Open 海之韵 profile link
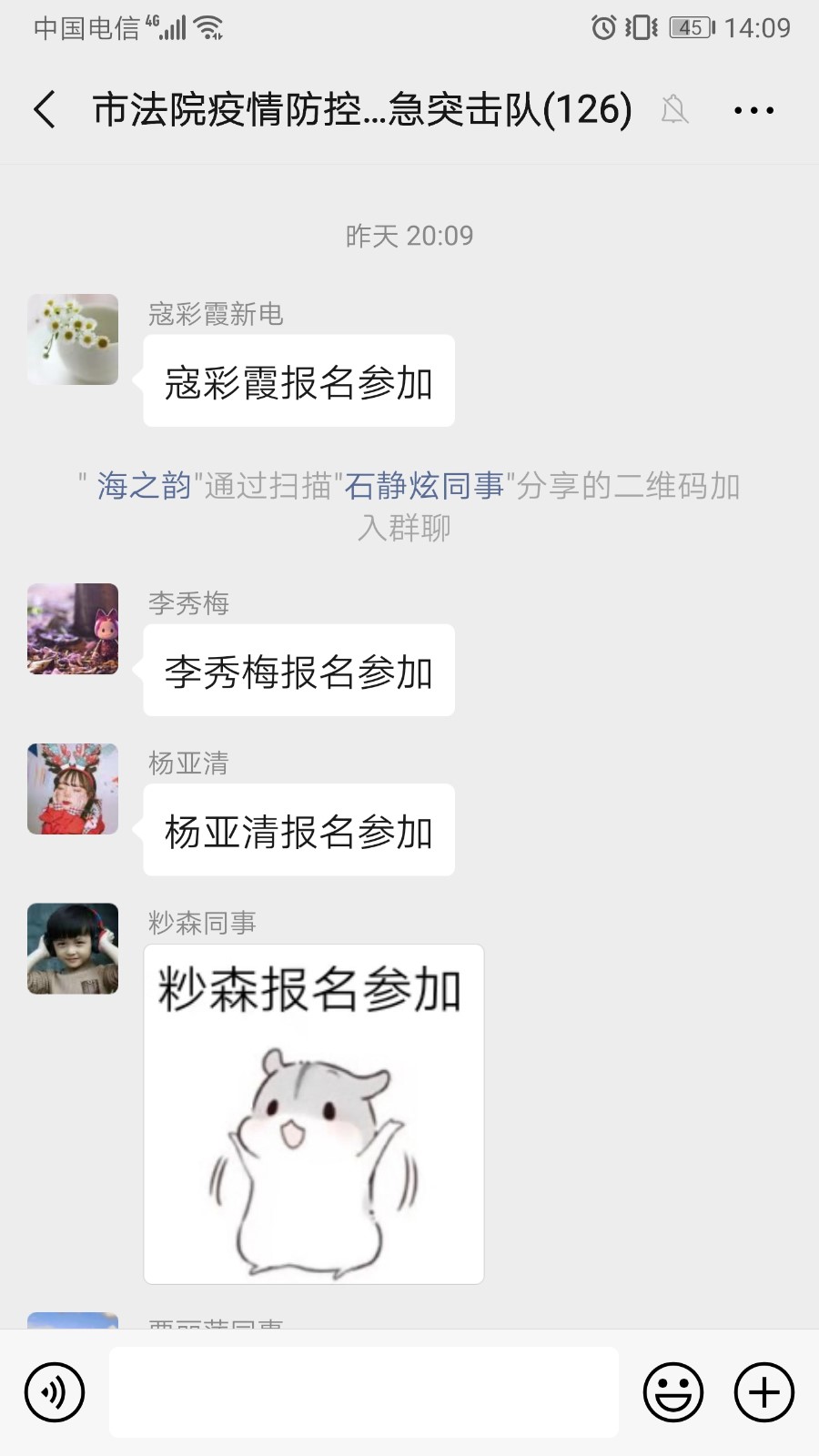This screenshot has width=819, height=1456. tap(144, 486)
